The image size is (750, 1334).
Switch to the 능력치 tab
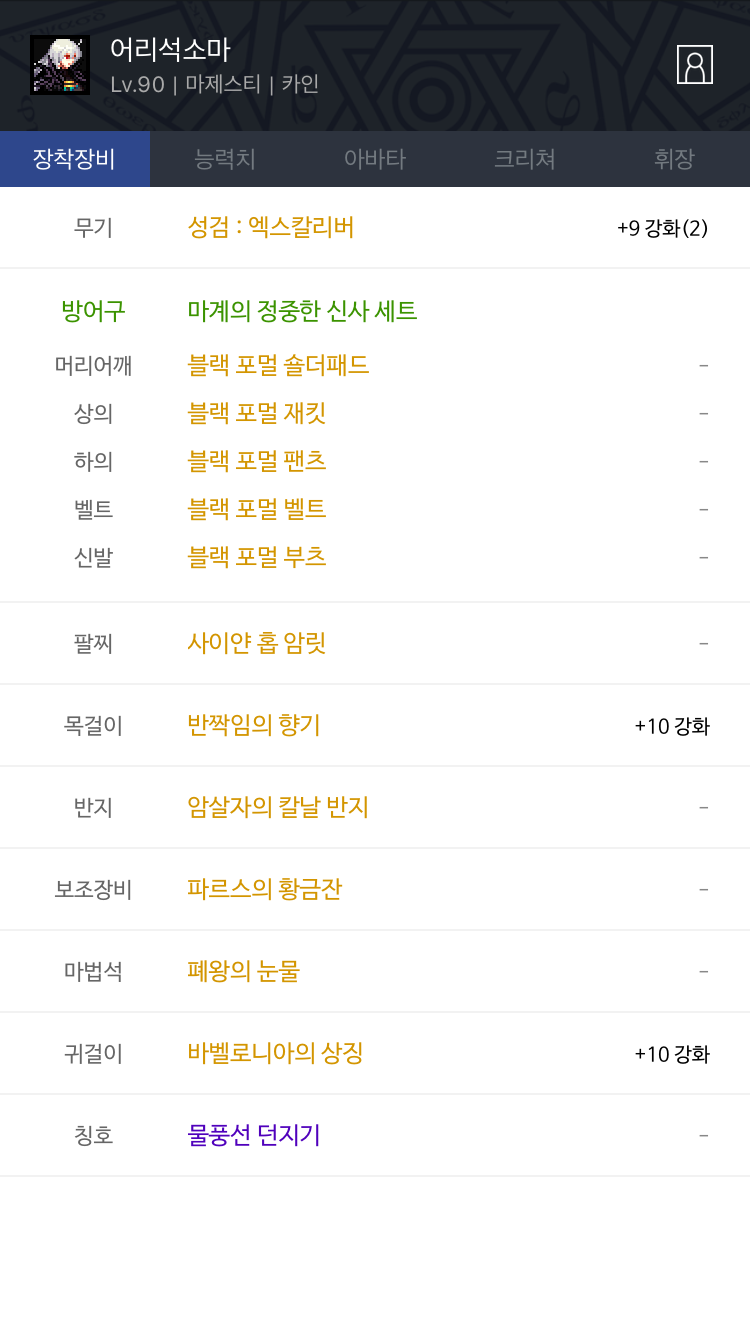[225, 159]
